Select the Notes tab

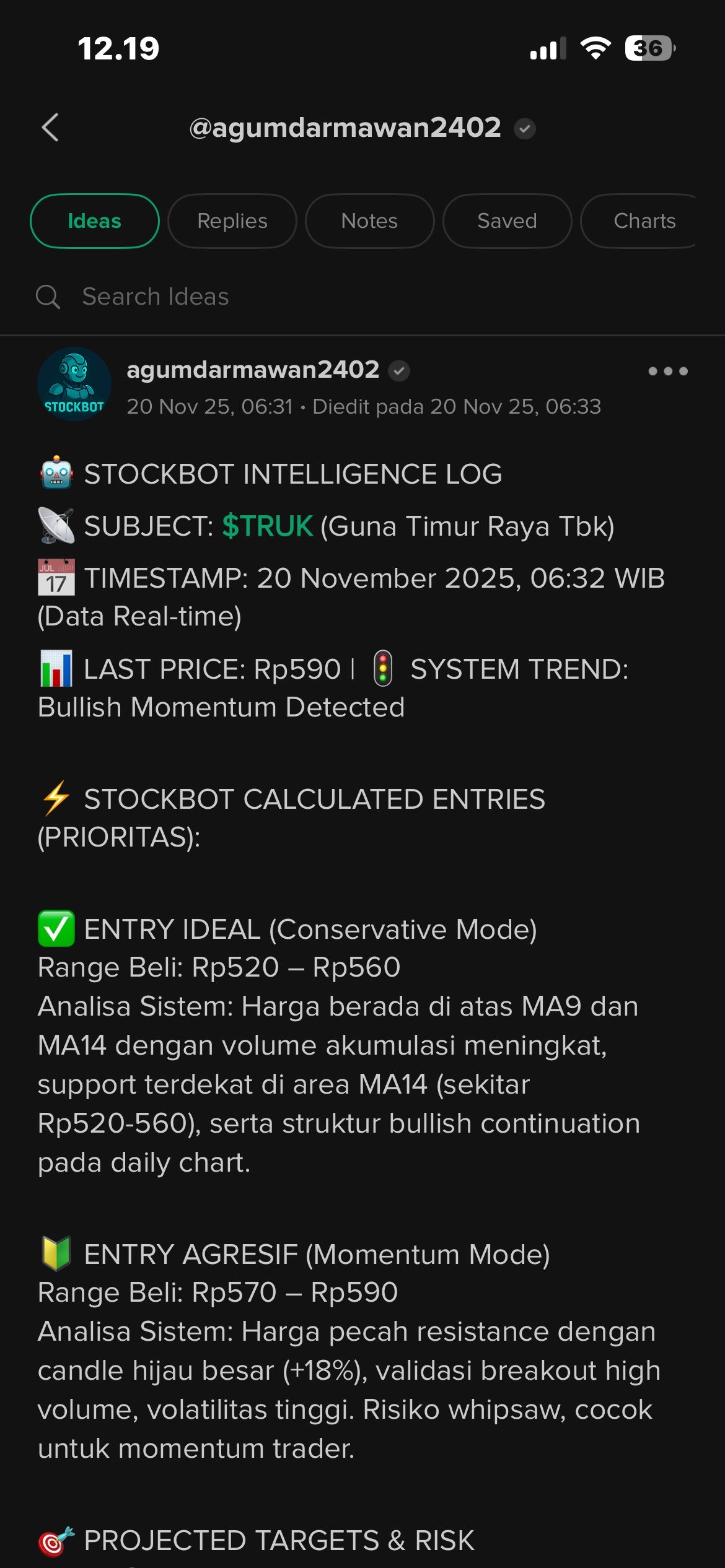(x=369, y=221)
